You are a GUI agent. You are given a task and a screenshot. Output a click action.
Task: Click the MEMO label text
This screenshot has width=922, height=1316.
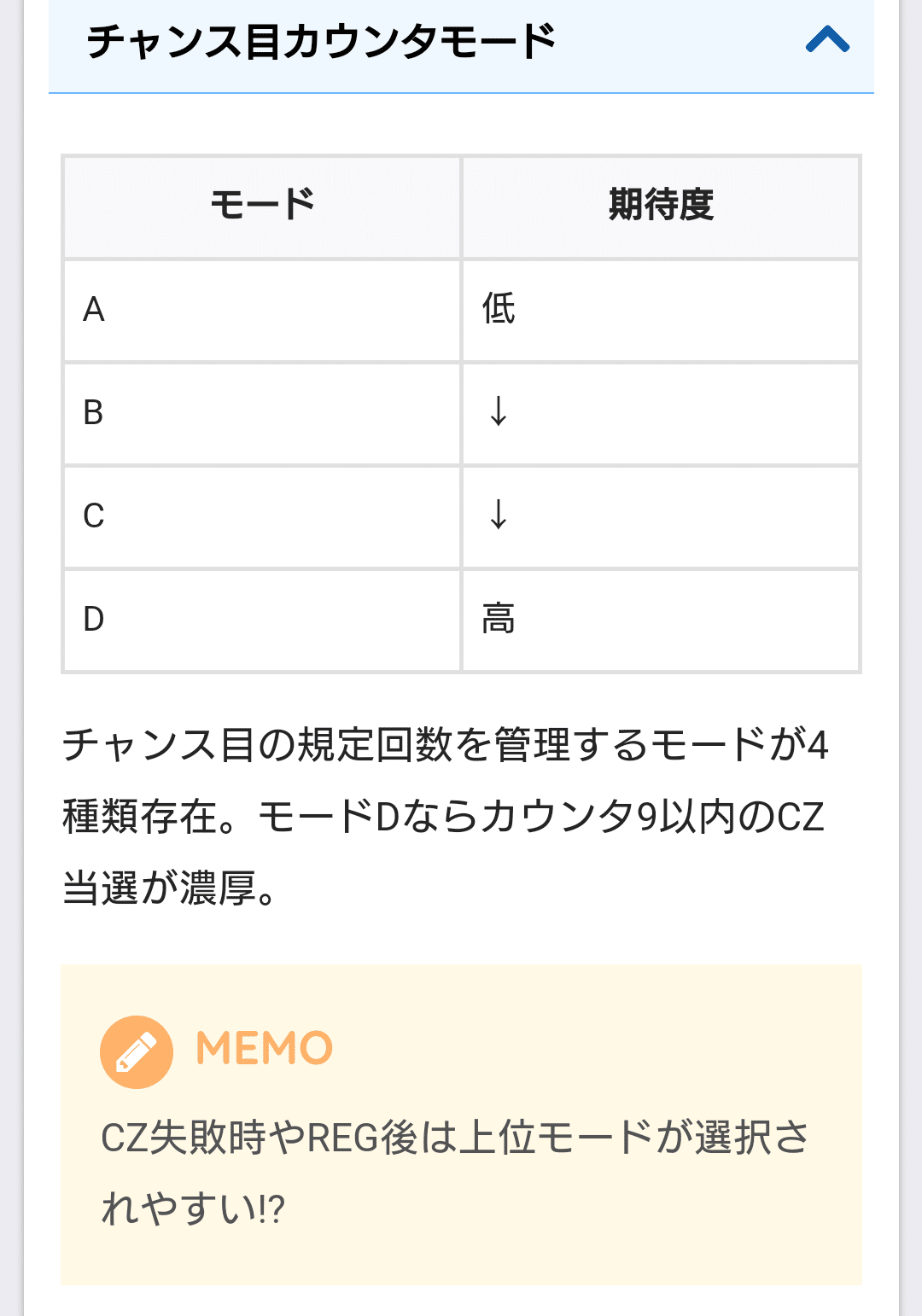click(x=263, y=1046)
